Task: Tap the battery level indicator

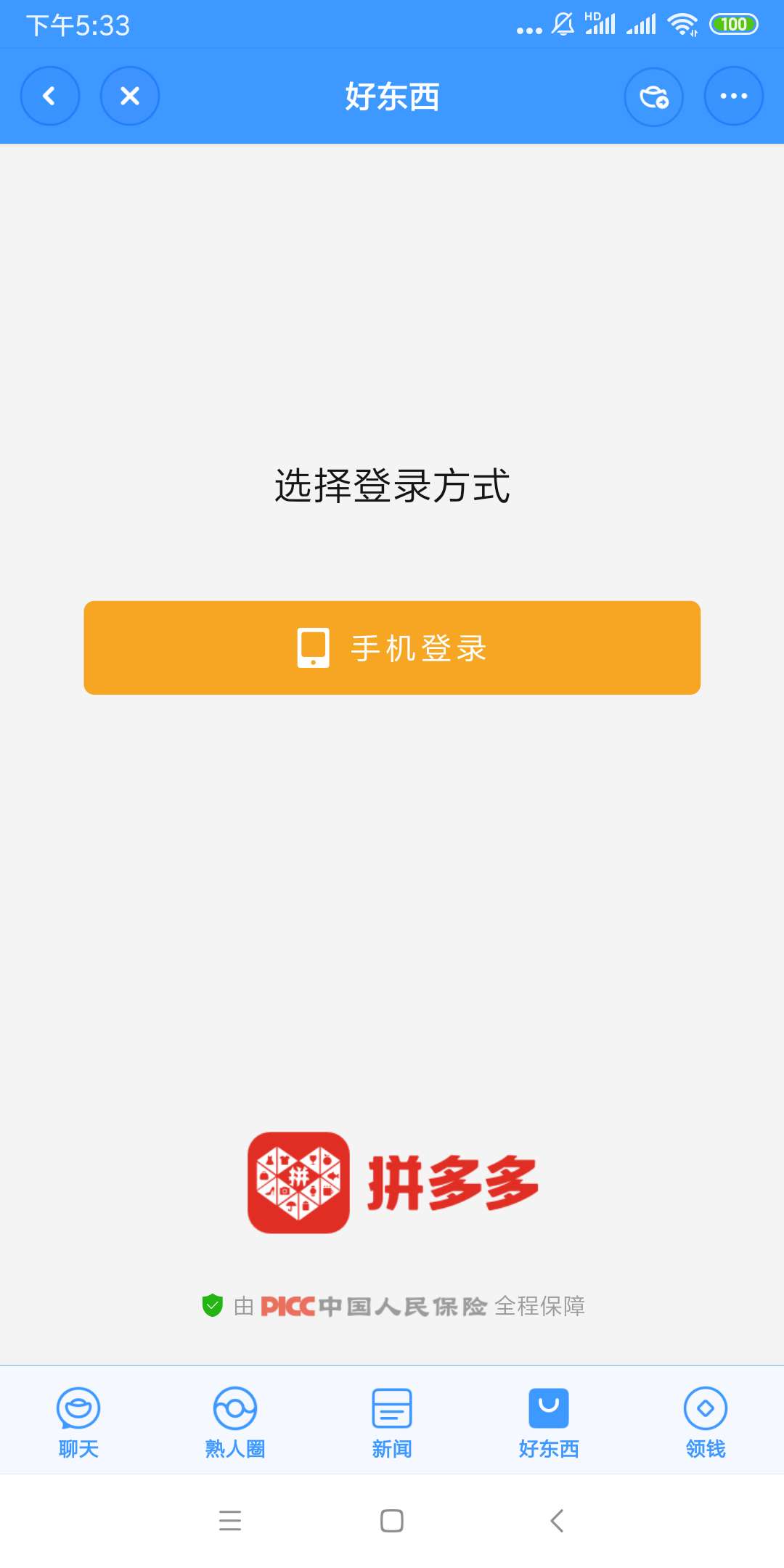Action: pyautogui.click(x=733, y=24)
